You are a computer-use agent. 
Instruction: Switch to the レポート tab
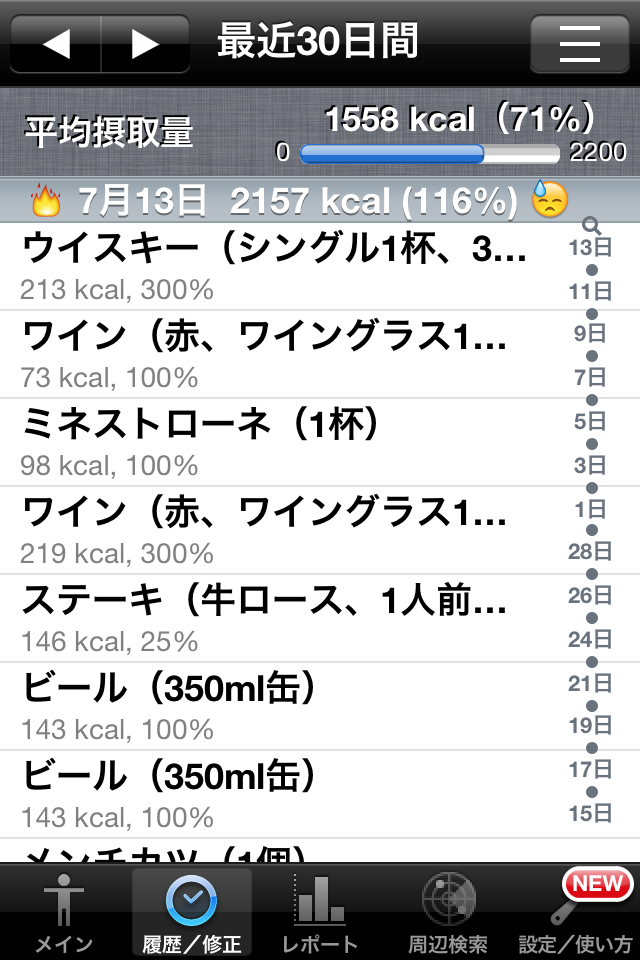pyautogui.click(x=319, y=912)
